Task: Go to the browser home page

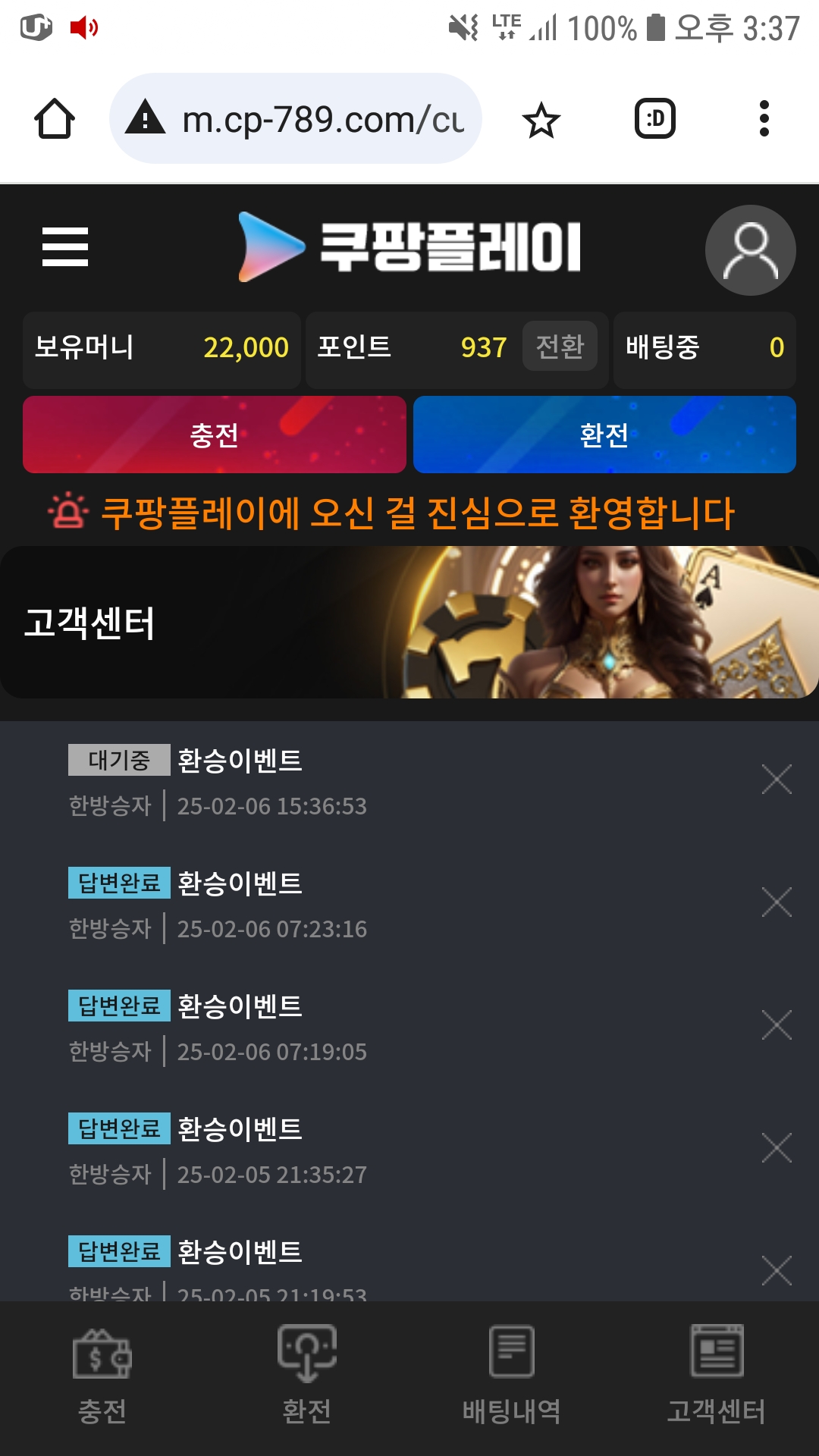Action: click(x=55, y=119)
